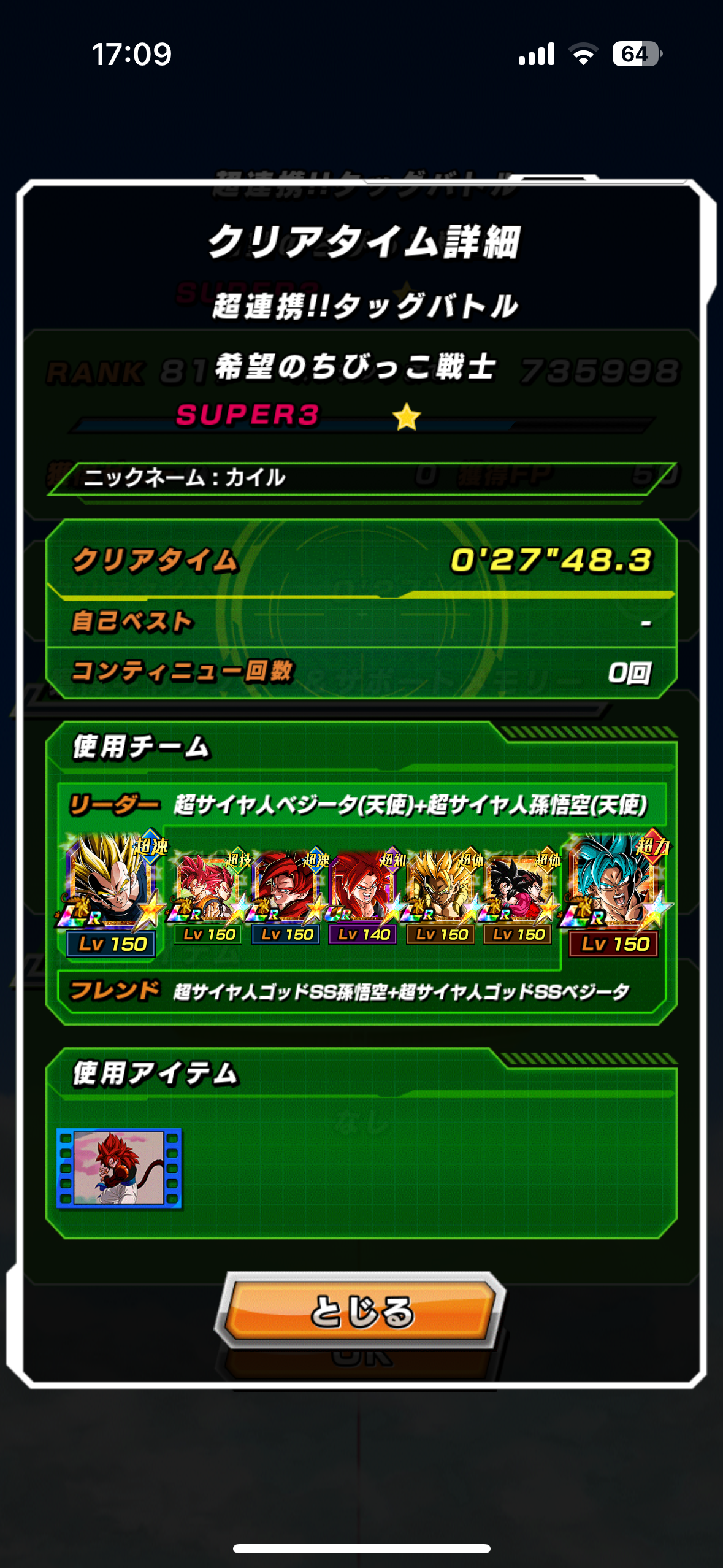This screenshot has height=1568, width=723.
Task: View the used Gogeta support memory item
Action: click(119, 1168)
